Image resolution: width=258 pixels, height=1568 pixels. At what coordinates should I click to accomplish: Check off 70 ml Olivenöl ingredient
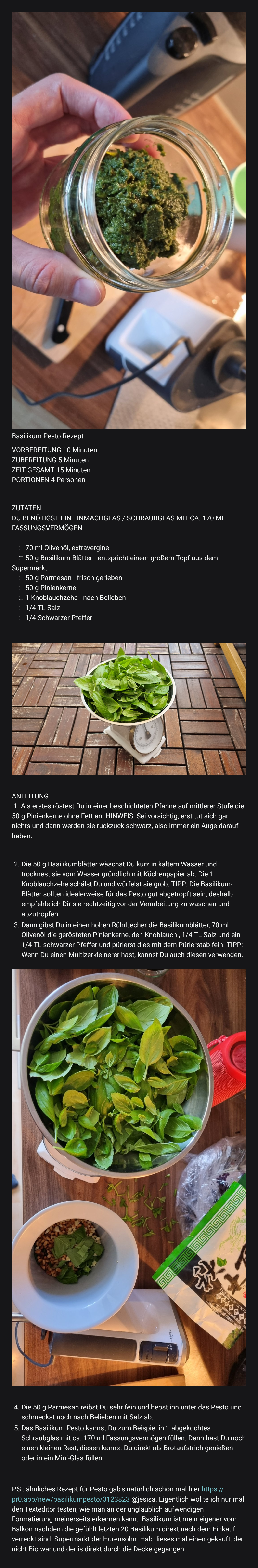tap(21, 548)
